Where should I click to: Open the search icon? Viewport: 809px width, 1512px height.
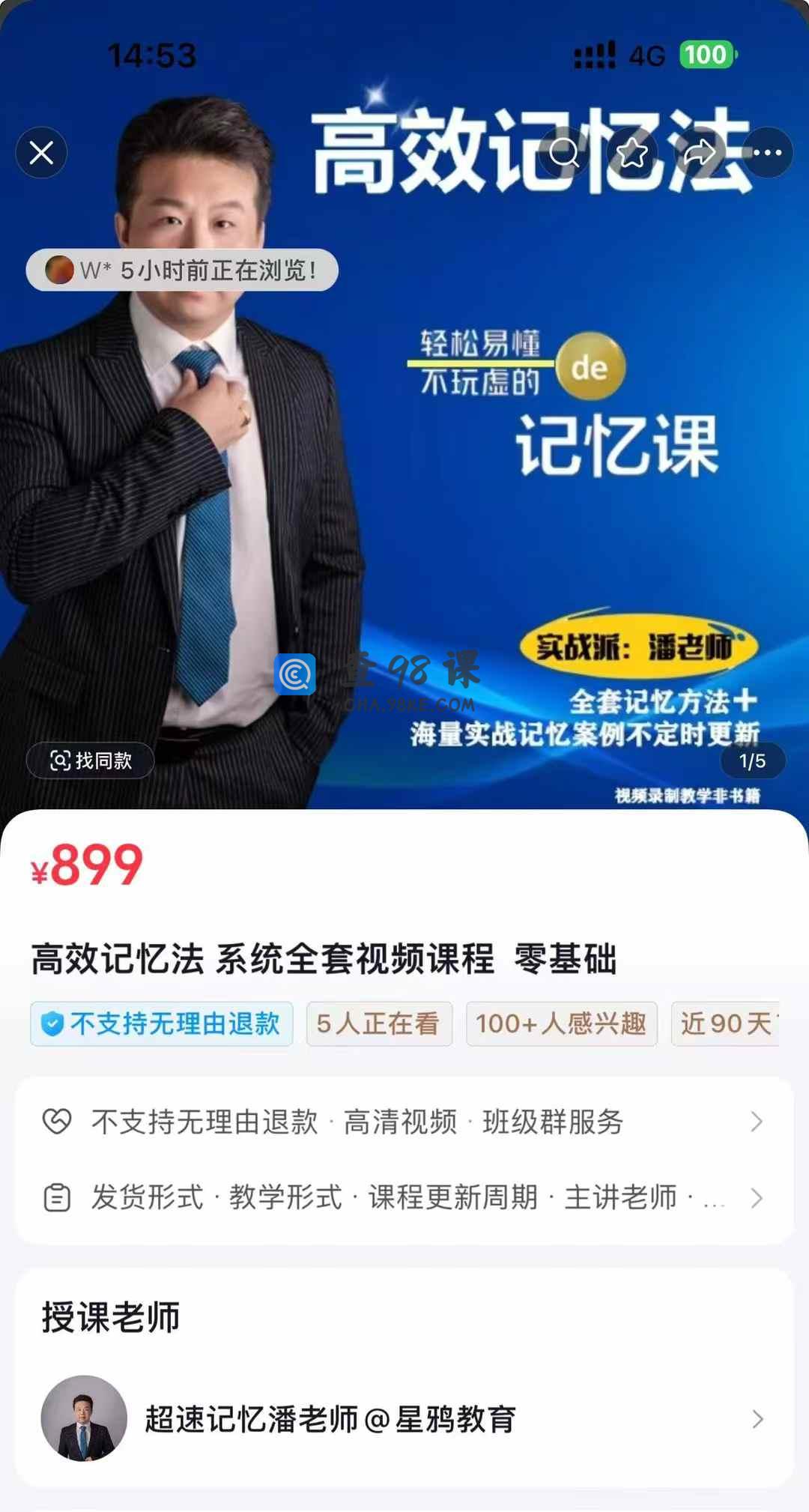(563, 153)
